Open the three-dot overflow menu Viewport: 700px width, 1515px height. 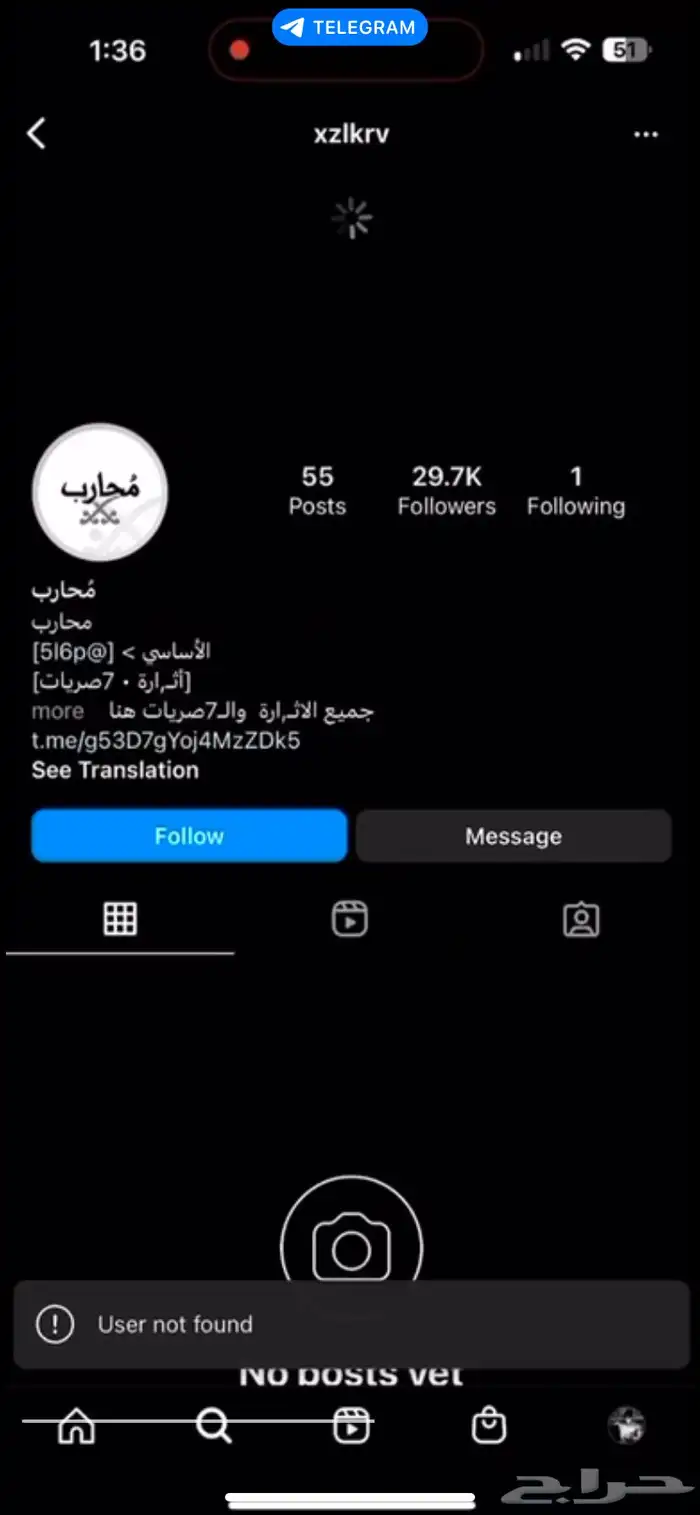(646, 135)
